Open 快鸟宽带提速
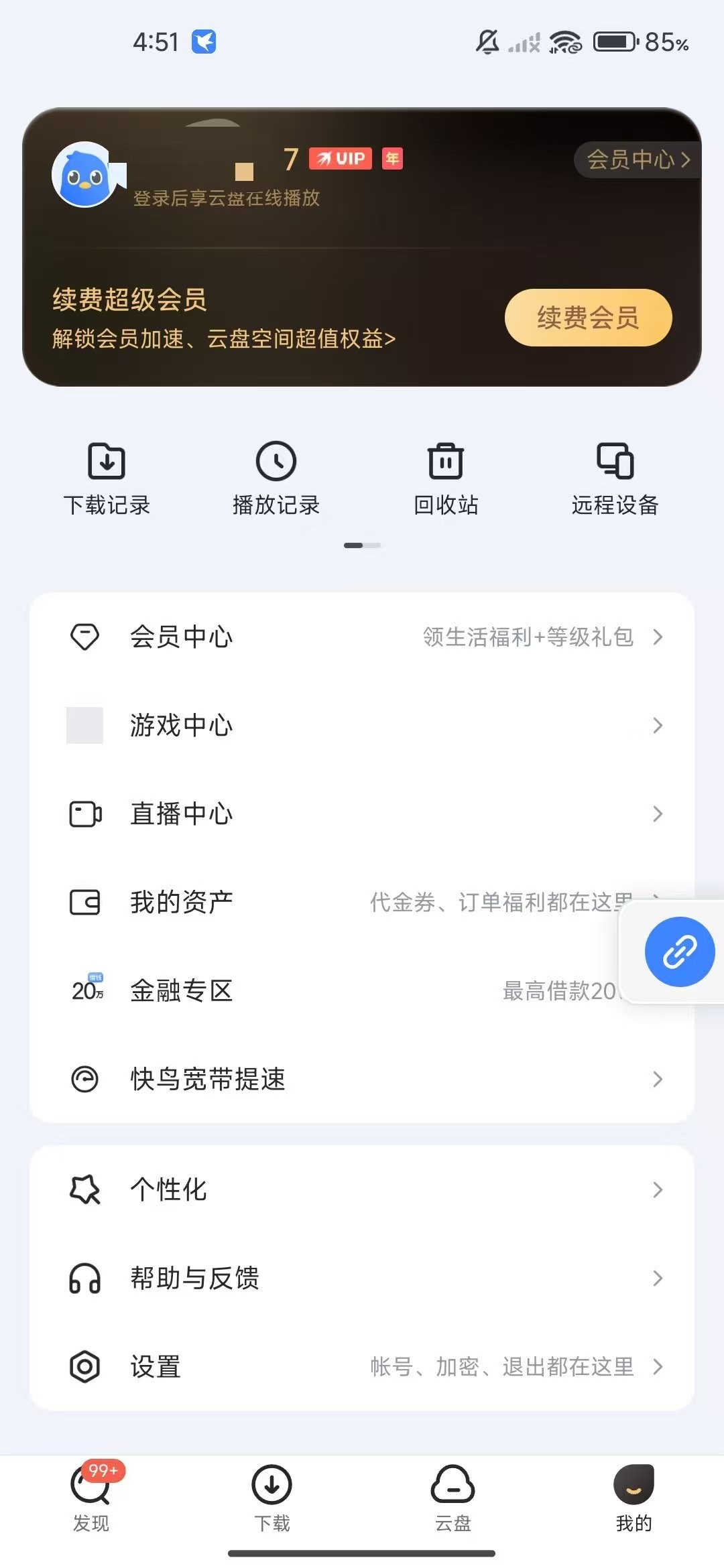 [x=362, y=1079]
